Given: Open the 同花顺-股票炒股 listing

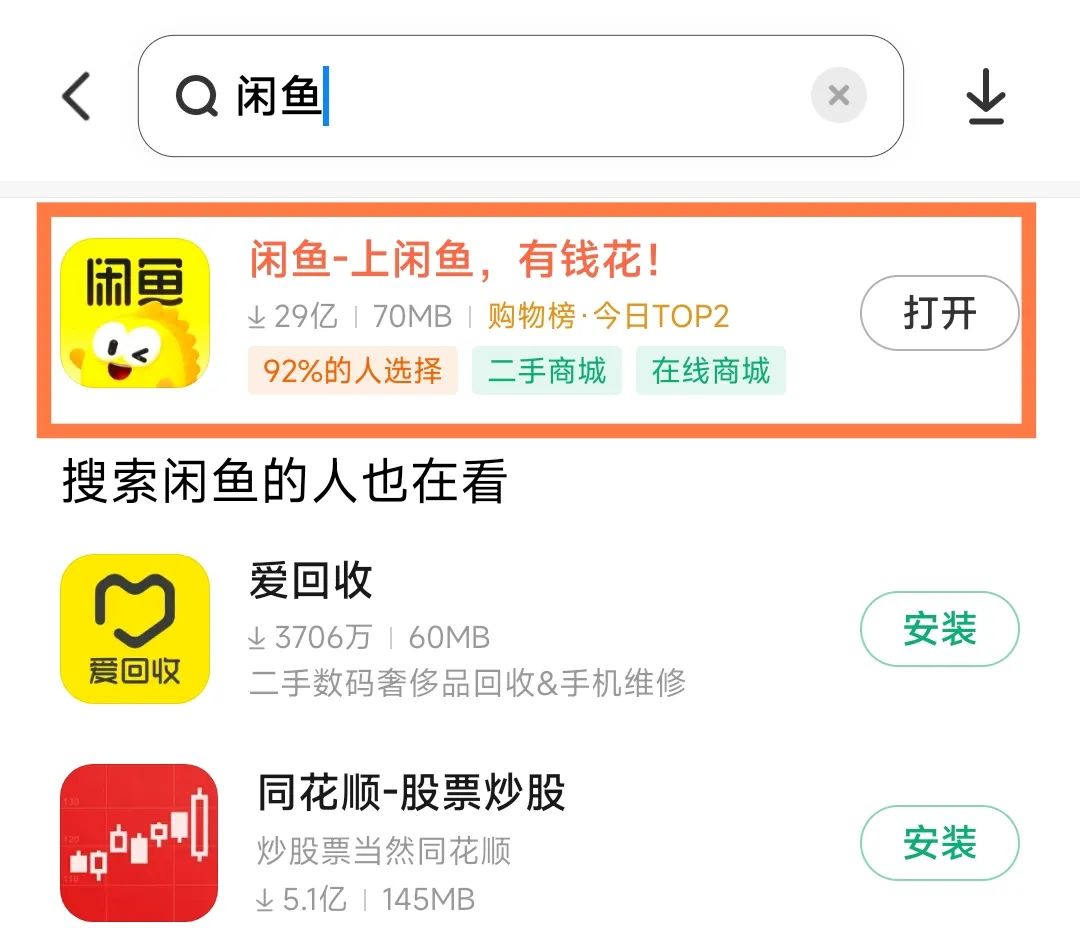Looking at the screenshot, I should (411, 795).
